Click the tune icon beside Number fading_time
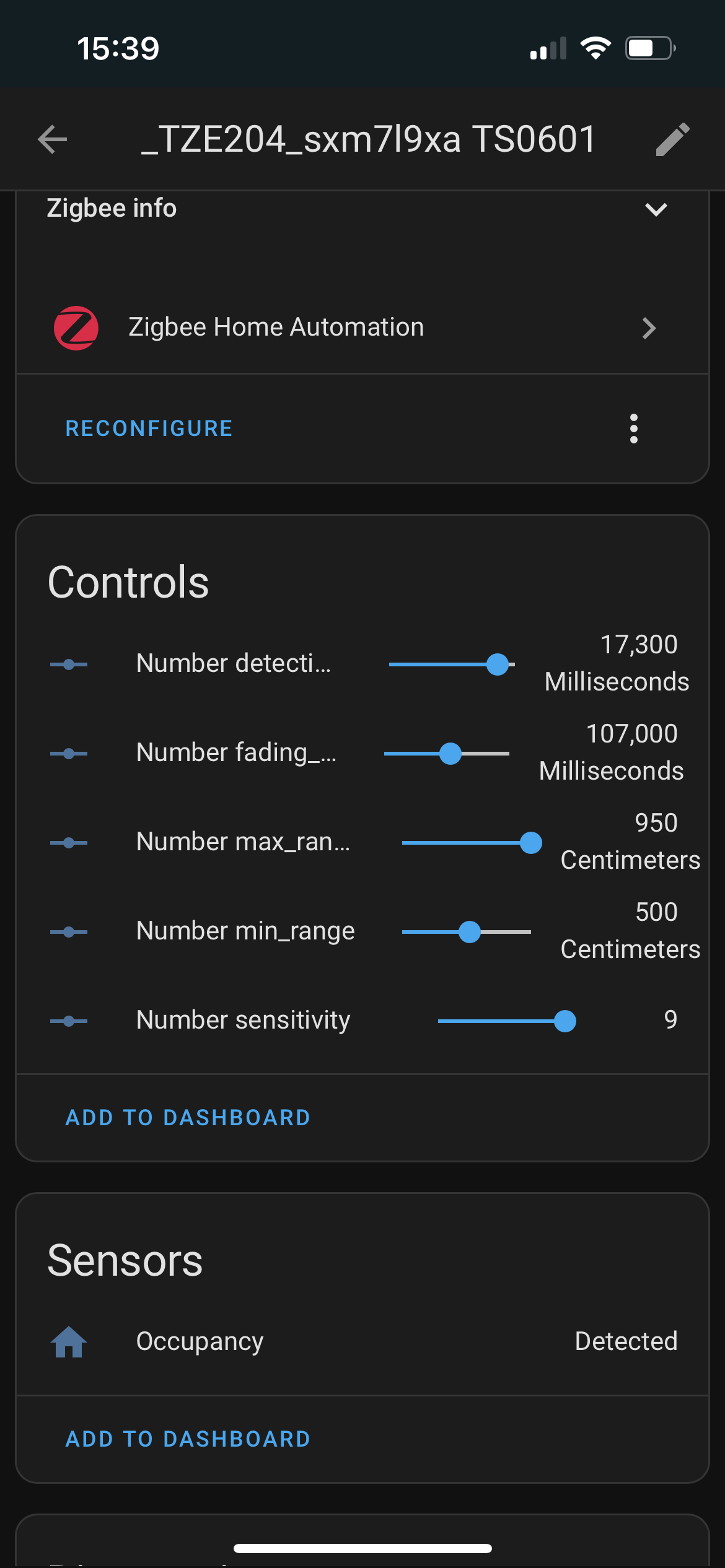 pyautogui.click(x=69, y=753)
